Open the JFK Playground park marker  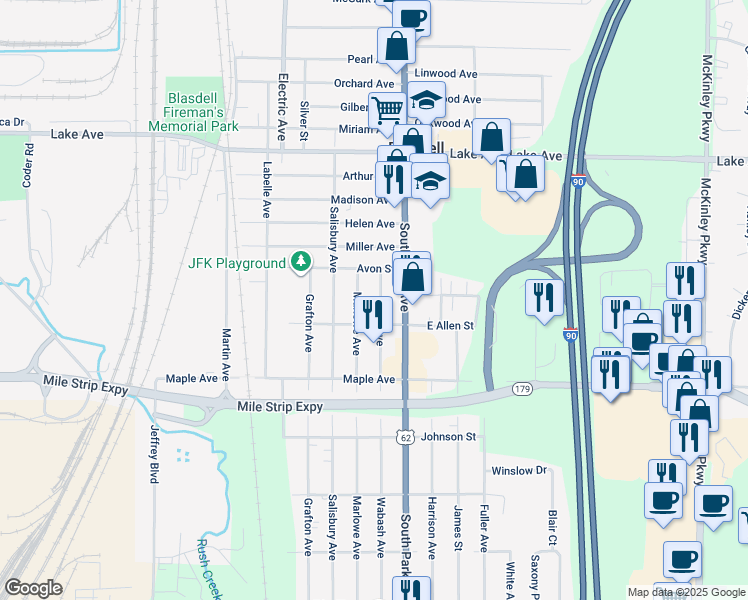(x=299, y=263)
